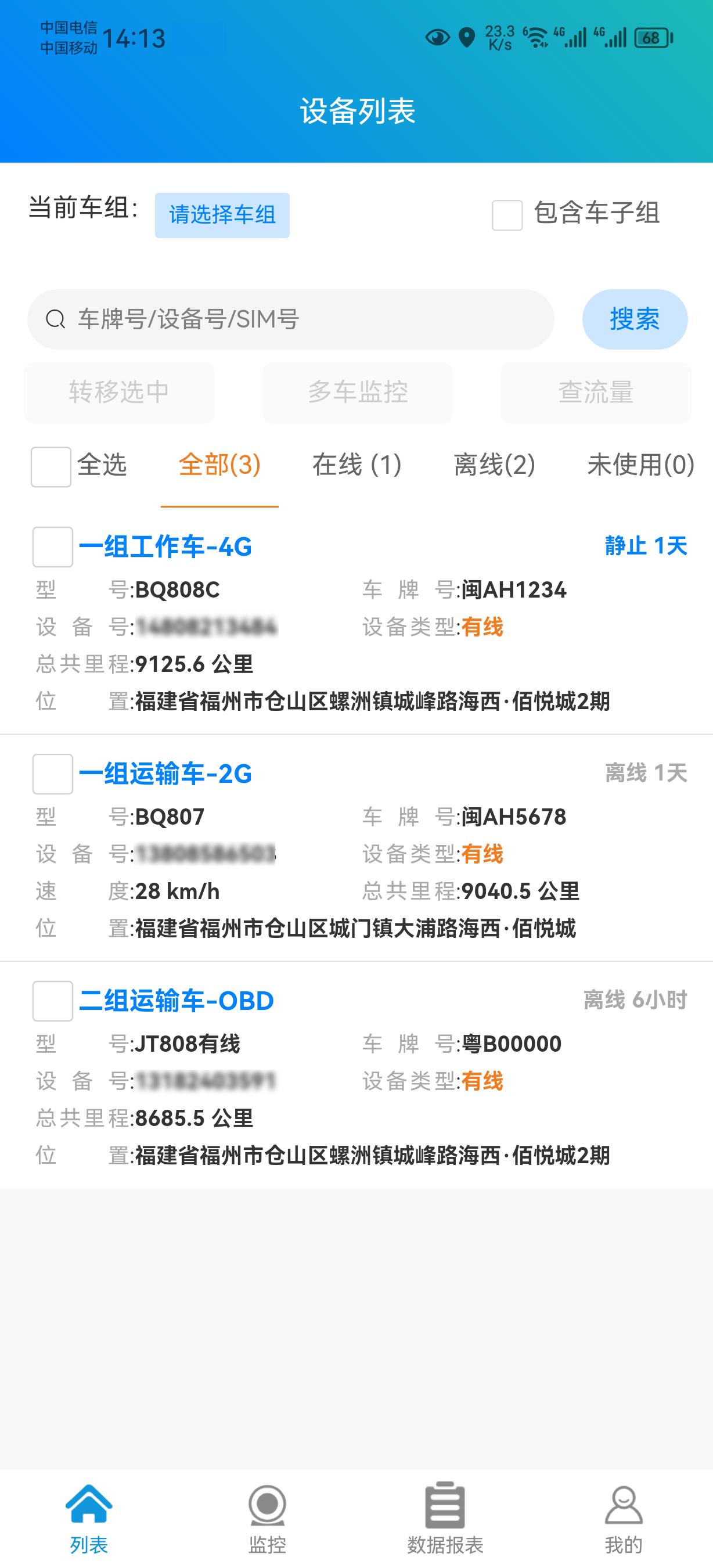Switch to the 全部(3) tab

[x=219, y=465]
